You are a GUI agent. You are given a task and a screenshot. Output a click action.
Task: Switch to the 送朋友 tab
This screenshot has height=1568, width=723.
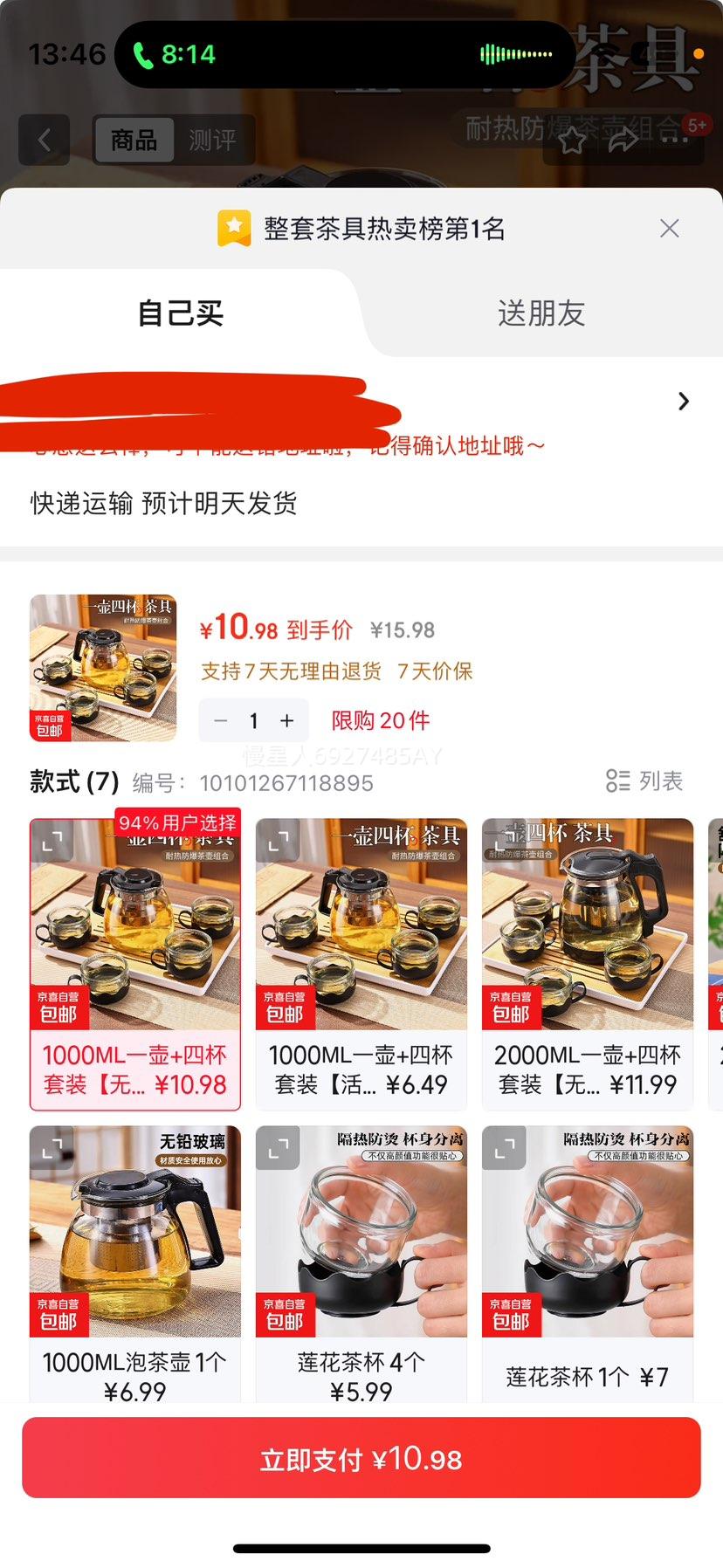click(x=541, y=314)
